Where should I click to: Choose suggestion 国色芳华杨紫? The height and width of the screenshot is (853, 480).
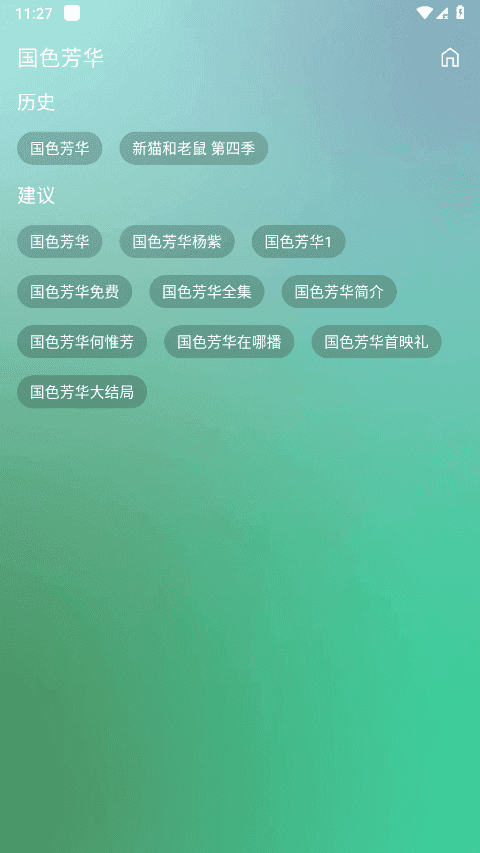177,242
